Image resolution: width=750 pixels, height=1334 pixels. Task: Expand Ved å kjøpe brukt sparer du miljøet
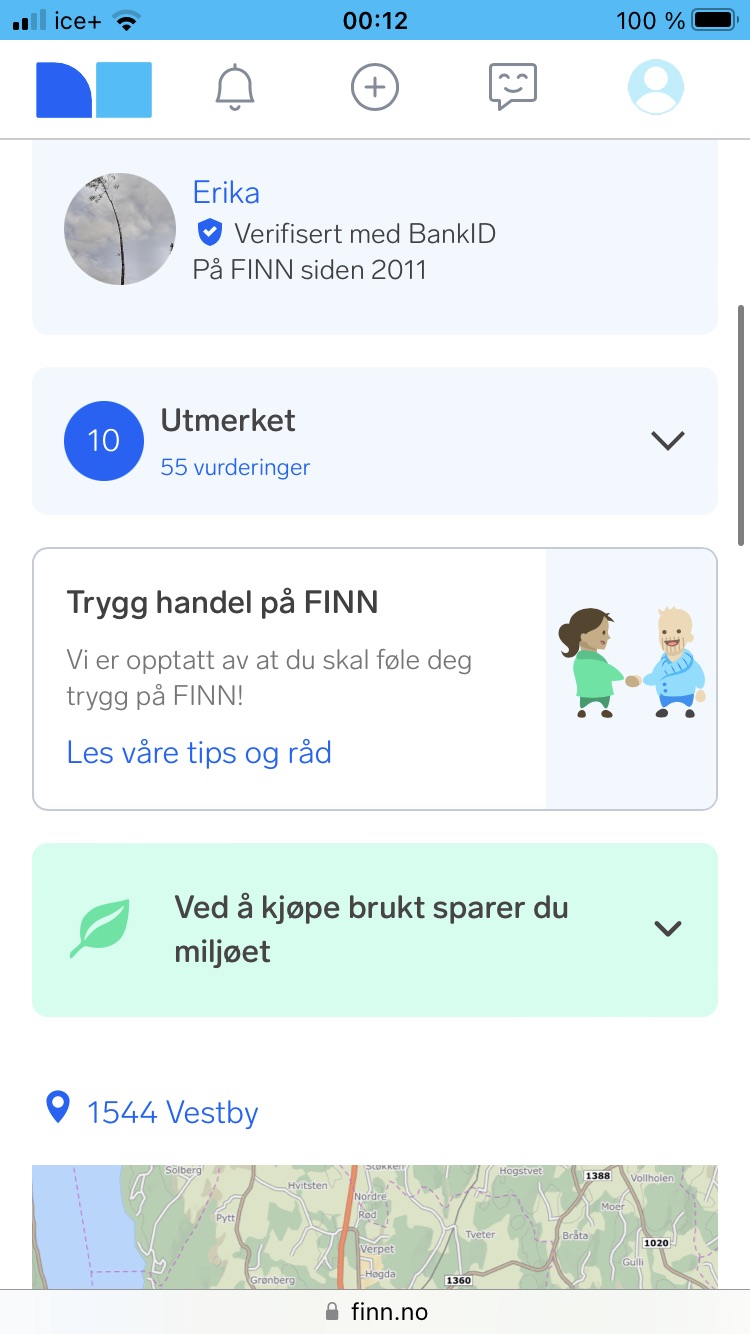click(x=375, y=929)
